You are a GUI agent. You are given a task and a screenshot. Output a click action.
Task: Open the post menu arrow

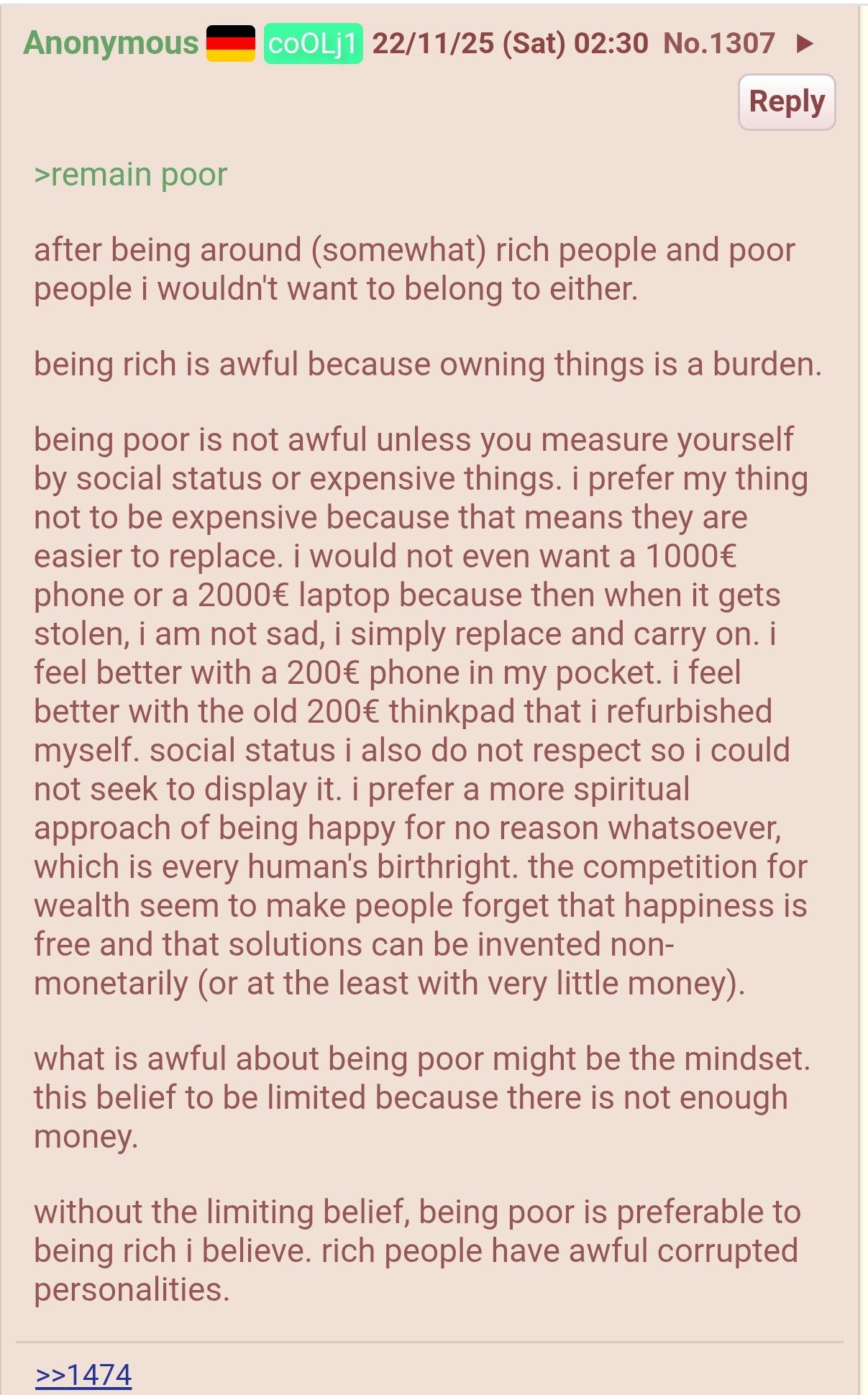[x=805, y=44]
